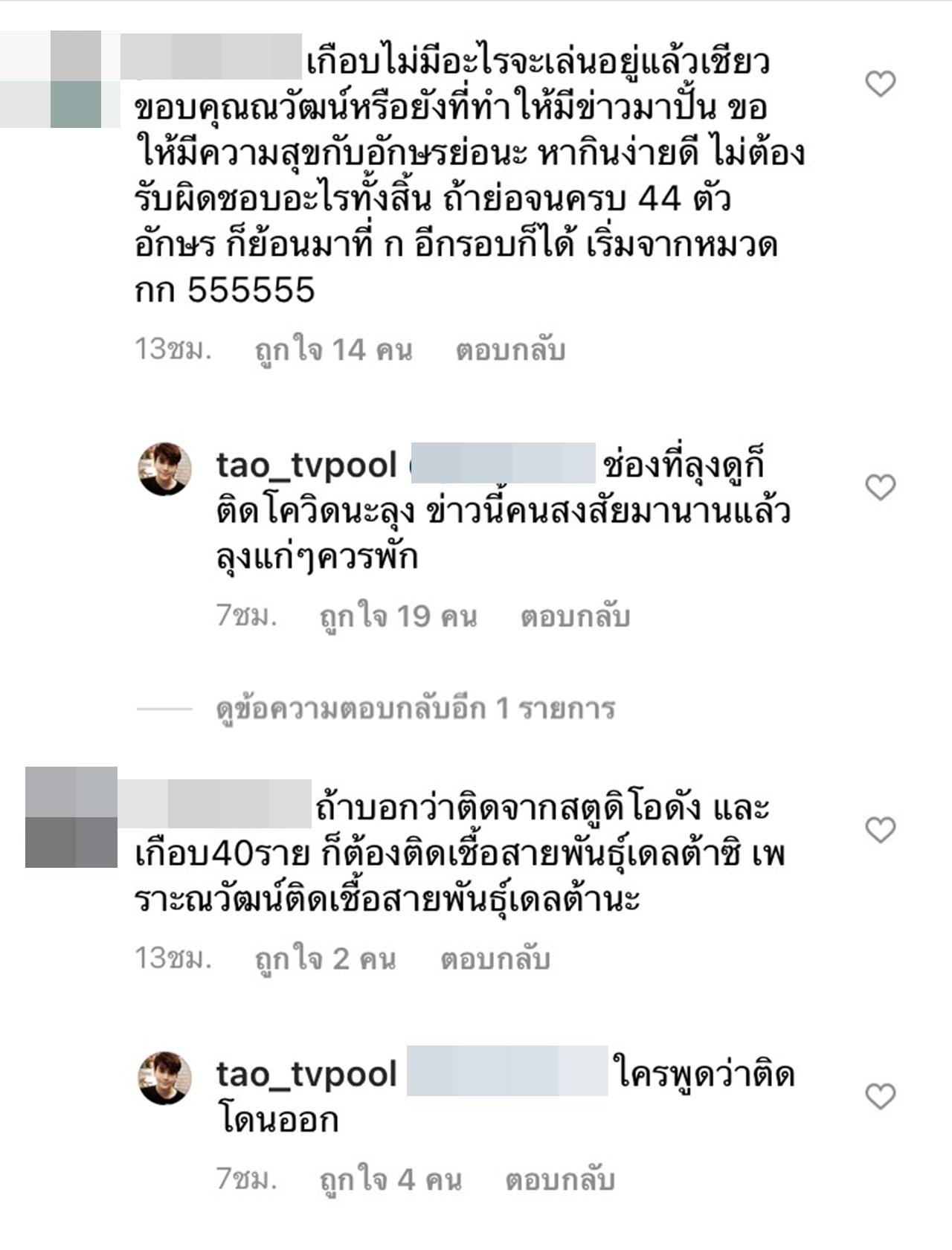The width and height of the screenshot is (952, 1250).
Task: Reply to tao_tvpool's comment with 4 likes
Action: click(x=560, y=1179)
